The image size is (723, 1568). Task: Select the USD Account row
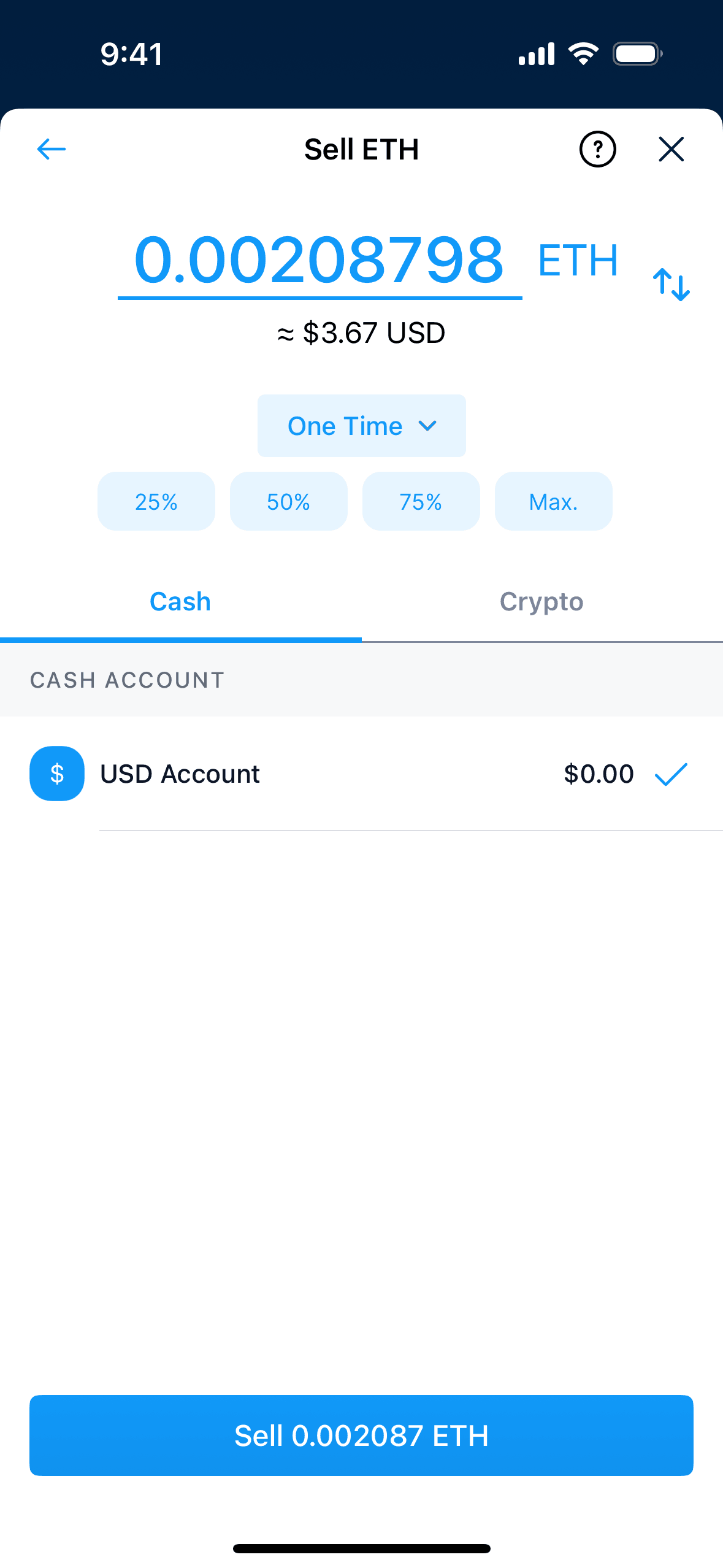[x=361, y=774]
